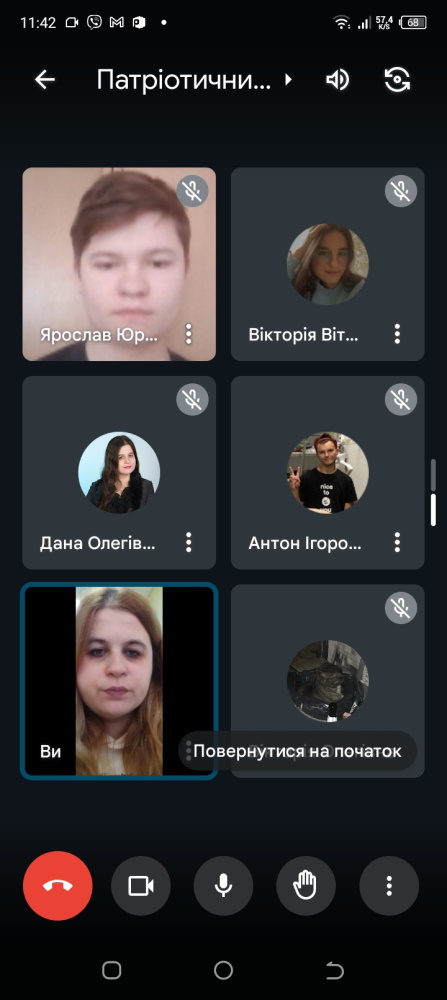
Task: Change audio output with the speaker icon
Action: [x=337, y=80]
